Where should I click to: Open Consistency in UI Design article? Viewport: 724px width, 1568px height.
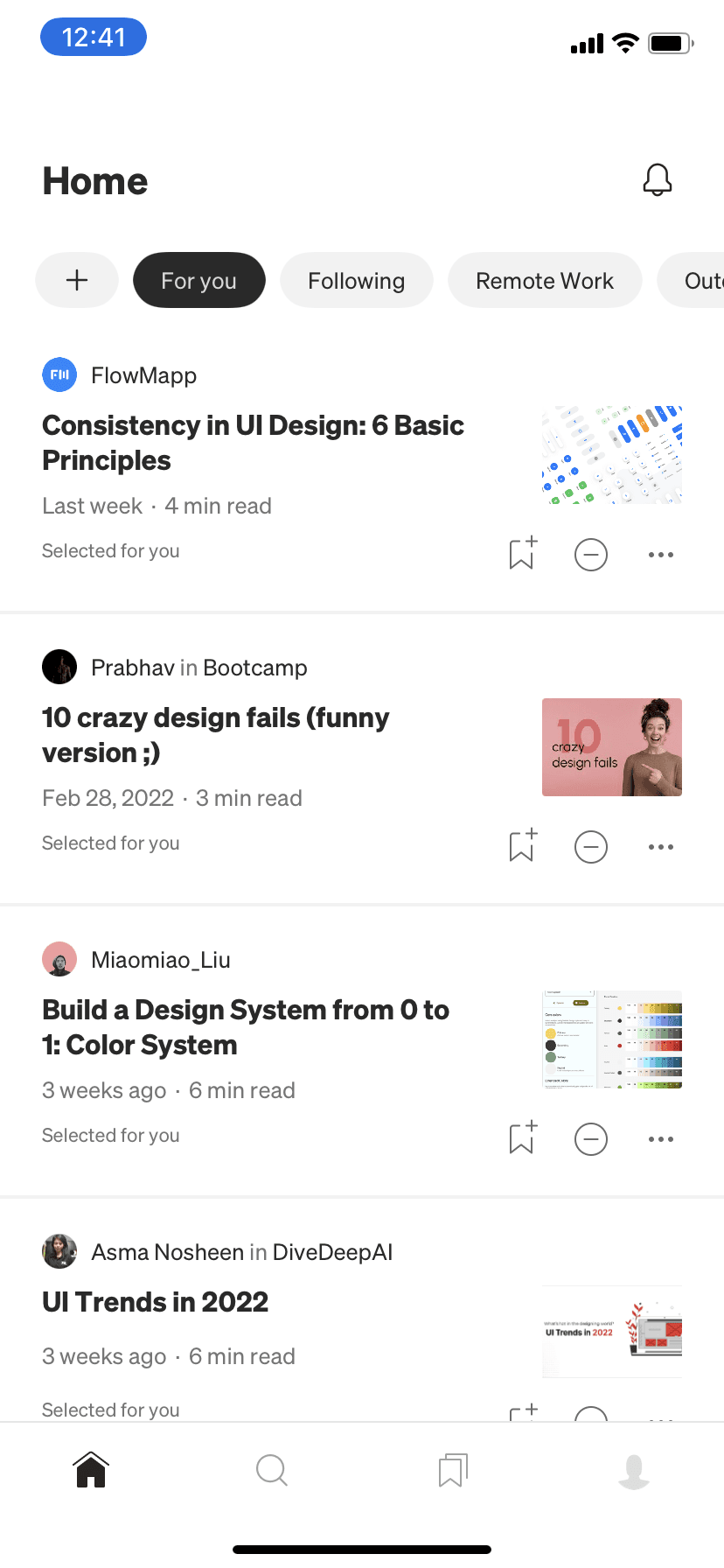pyautogui.click(x=254, y=443)
